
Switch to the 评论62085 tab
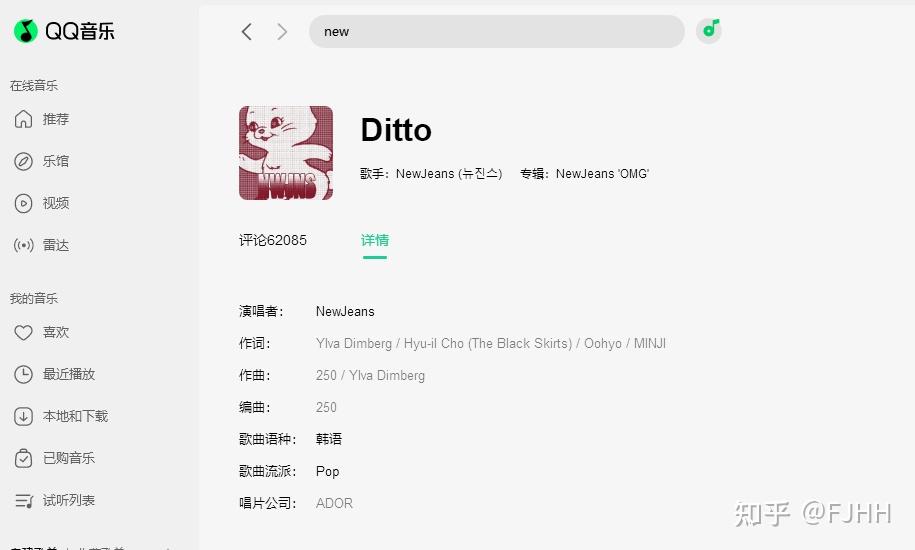coord(273,240)
